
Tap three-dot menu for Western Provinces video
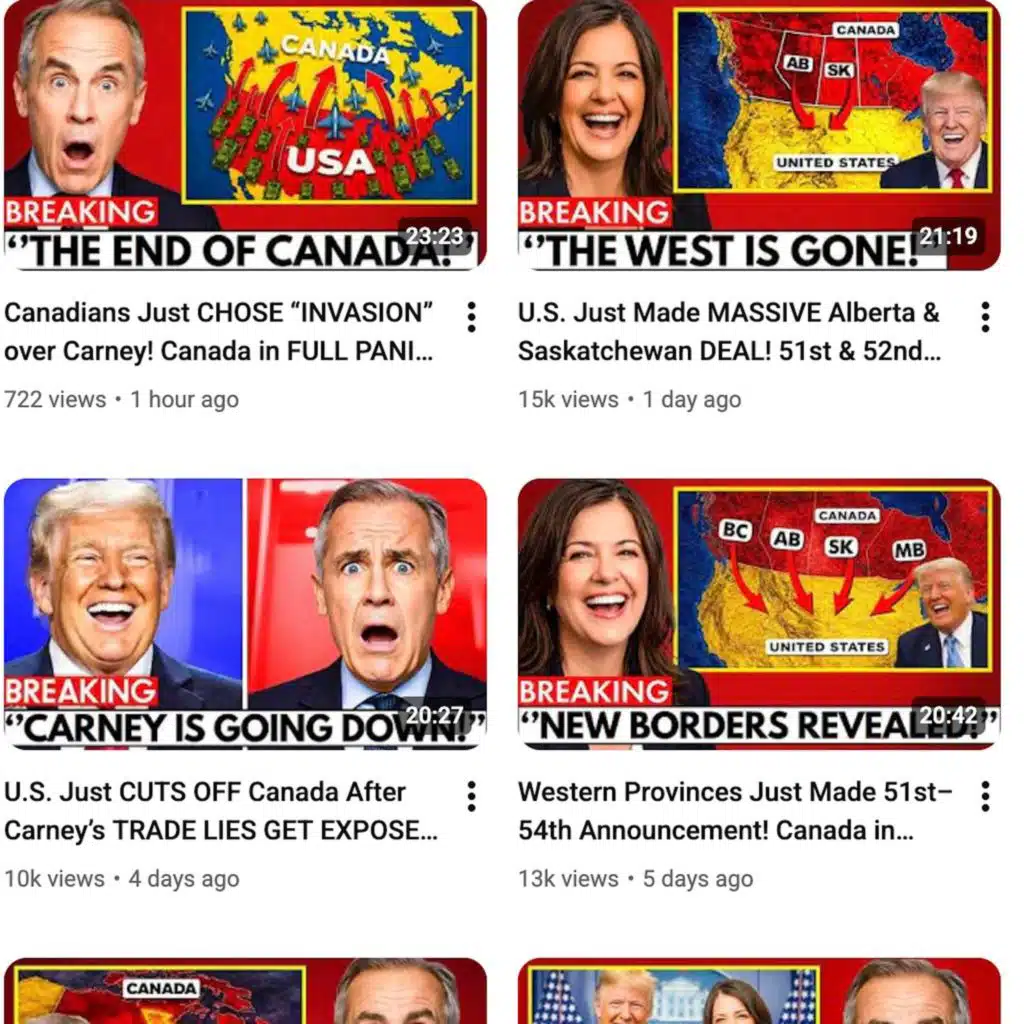(985, 796)
